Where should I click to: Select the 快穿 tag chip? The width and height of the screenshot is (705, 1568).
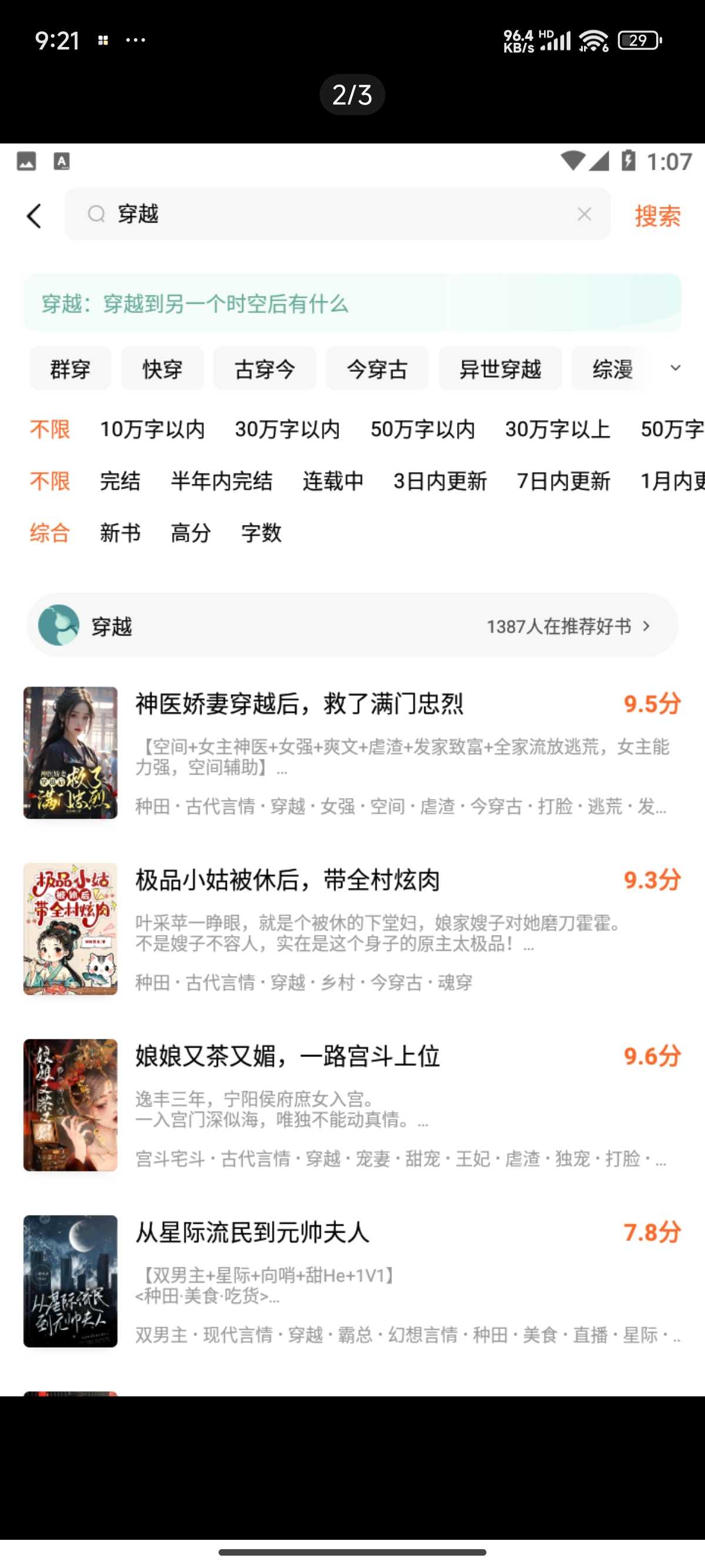162,369
